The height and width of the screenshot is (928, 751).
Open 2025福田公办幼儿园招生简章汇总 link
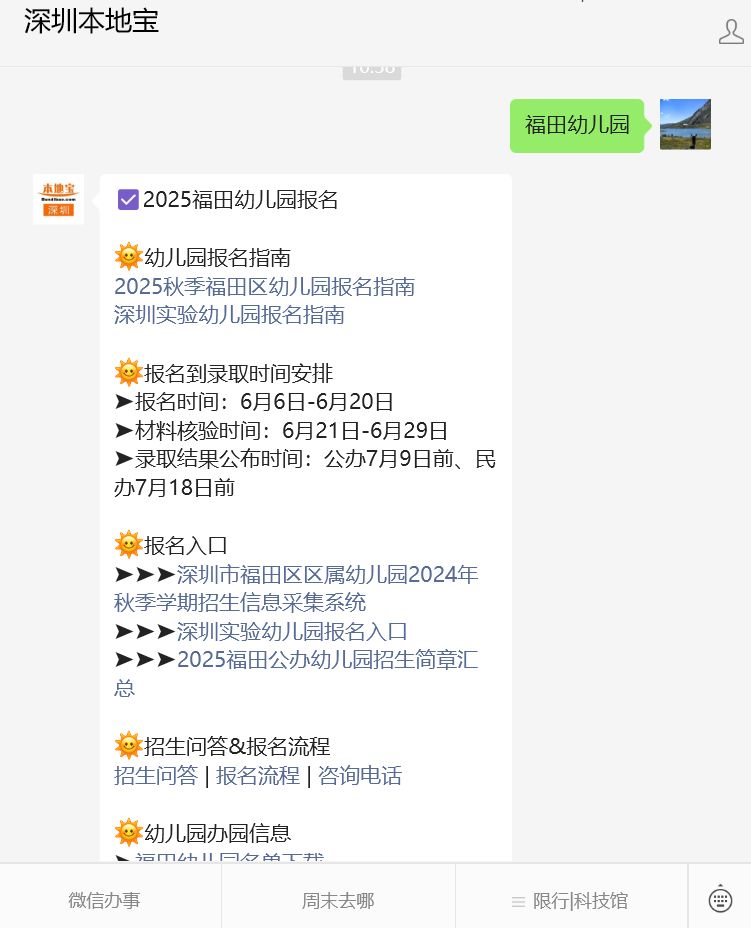[x=327, y=660]
